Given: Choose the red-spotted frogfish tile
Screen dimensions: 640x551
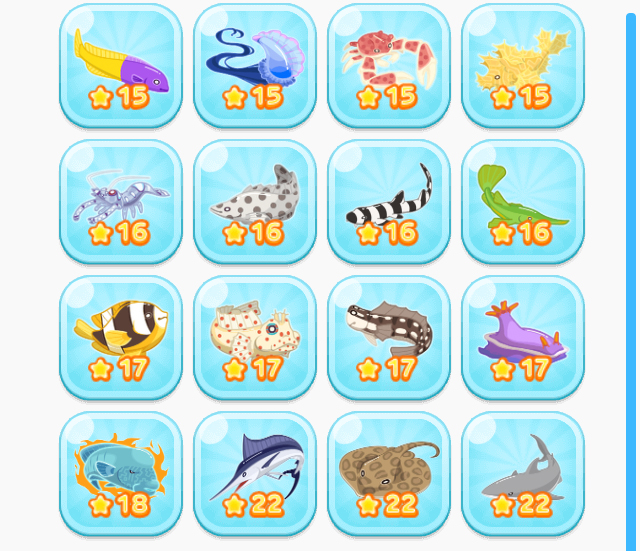Looking at the screenshot, I should 254,337.
